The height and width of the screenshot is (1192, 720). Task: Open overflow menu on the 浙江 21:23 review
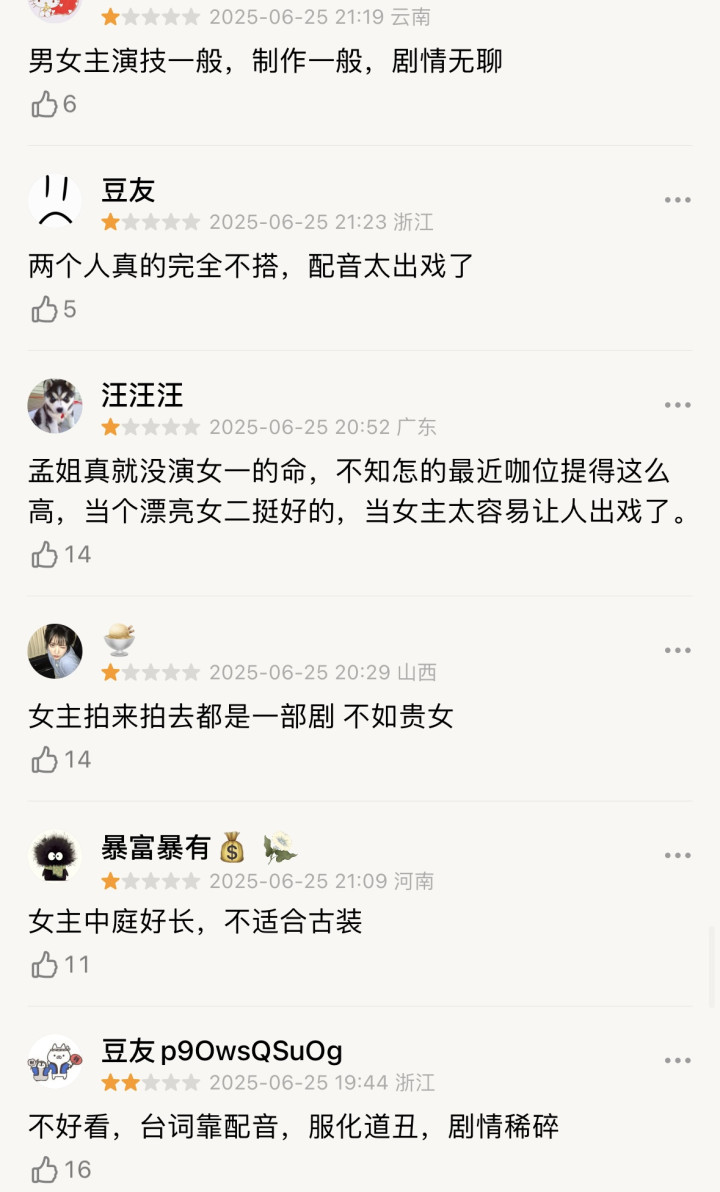pyautogui.click(x=677, y=200)
